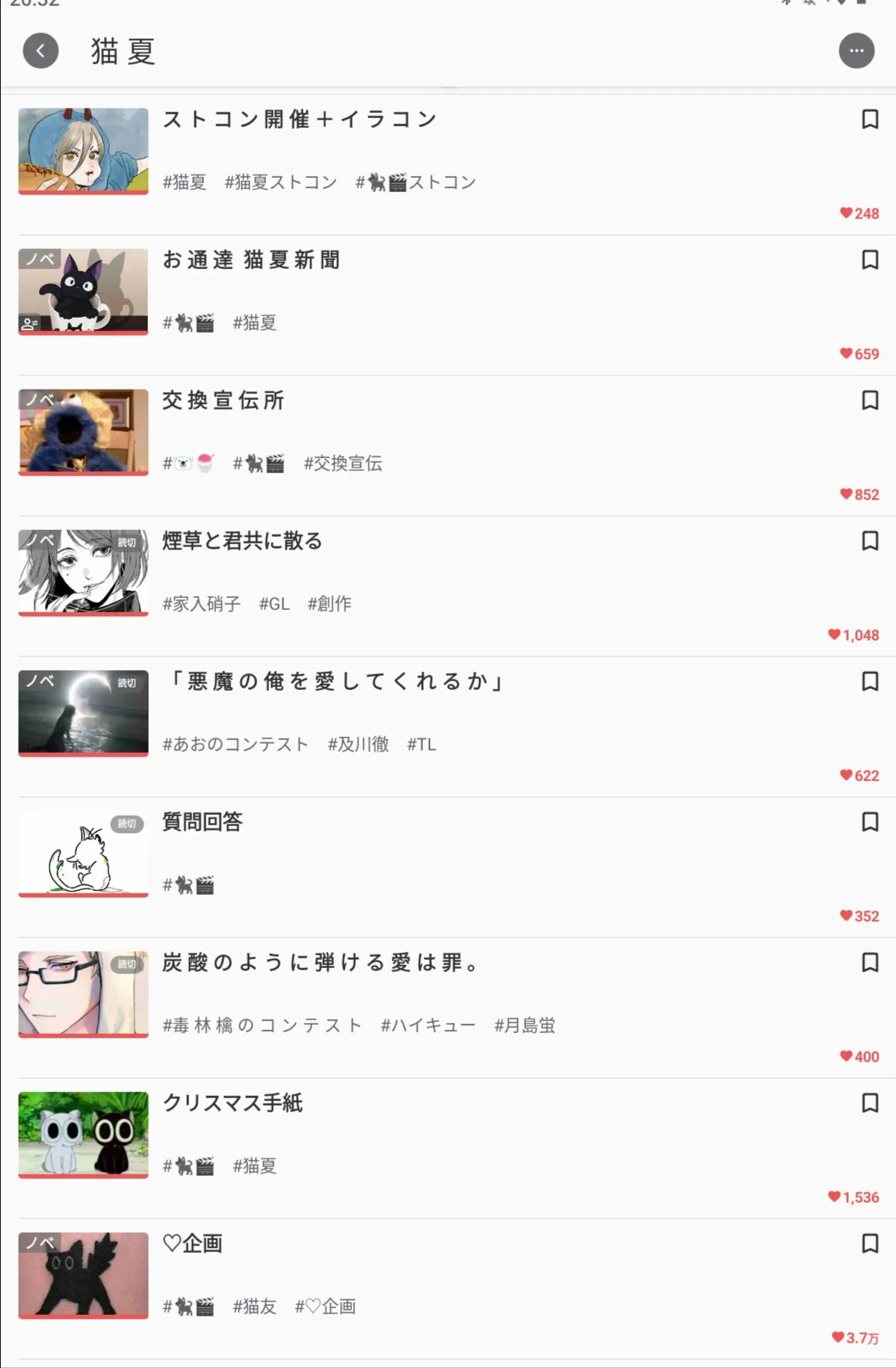
Task: Bookmark ♡企画
Action: (x=869, y=1244)
